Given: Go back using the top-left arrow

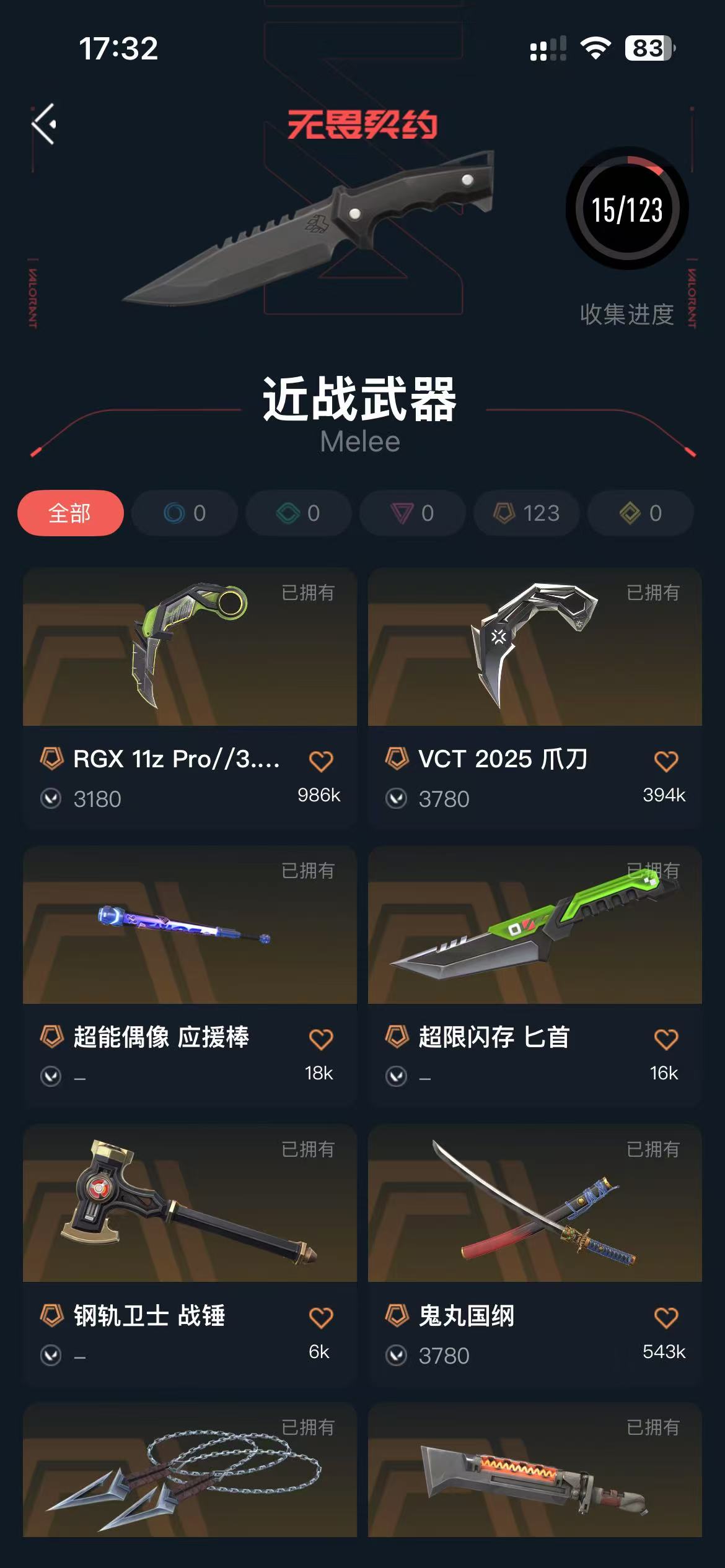Looking at the screenshot, I should point(44,124).
